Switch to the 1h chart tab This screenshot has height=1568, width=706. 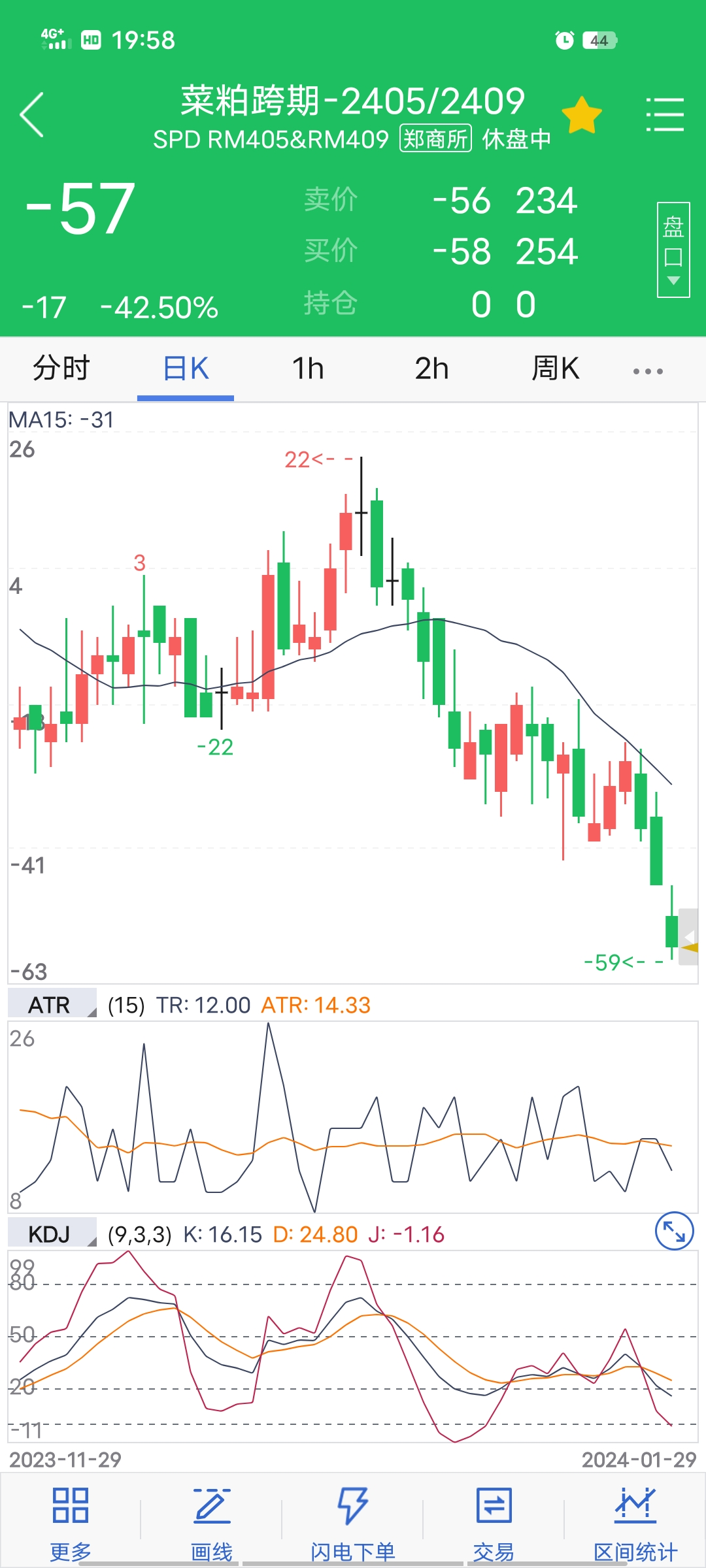point(308,368)
